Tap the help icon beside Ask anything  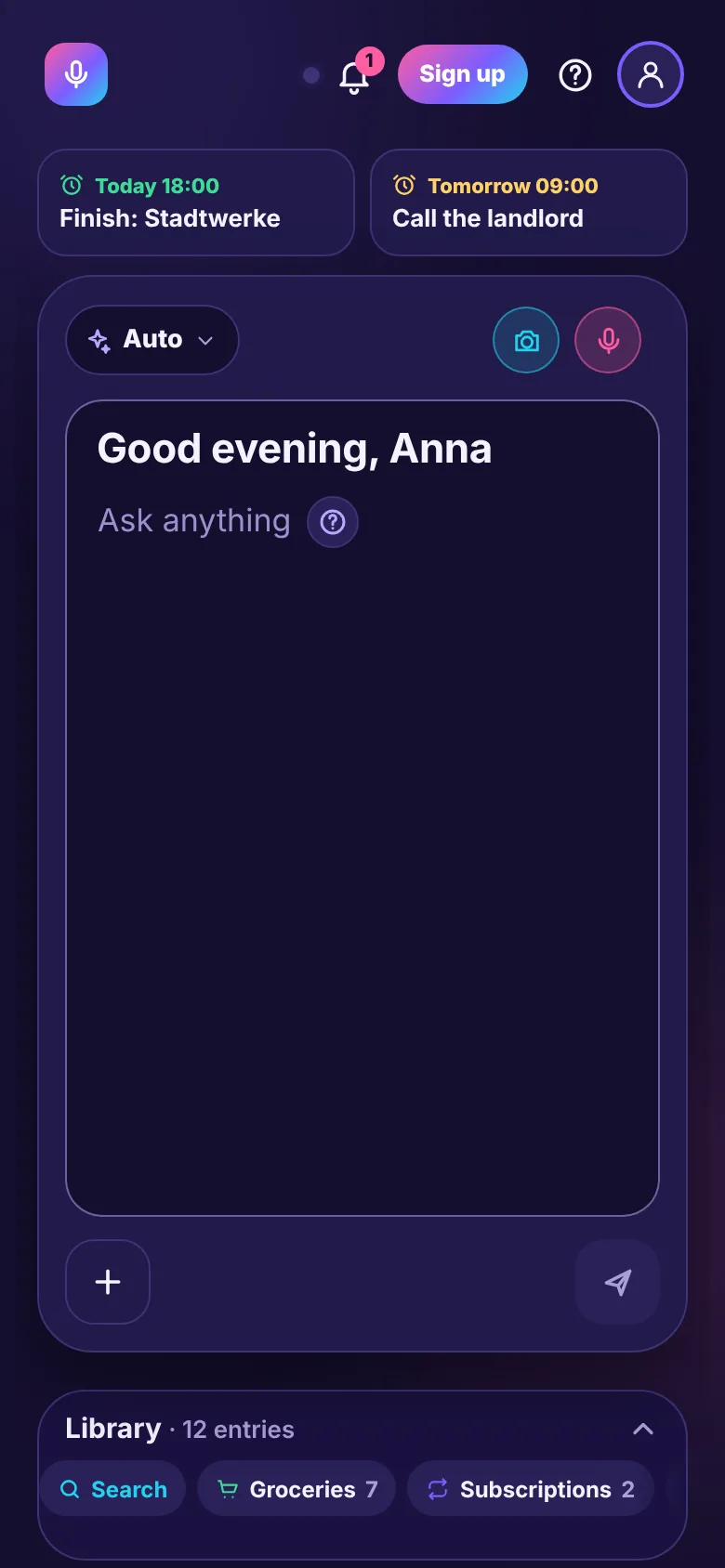(x=333, y=522)
